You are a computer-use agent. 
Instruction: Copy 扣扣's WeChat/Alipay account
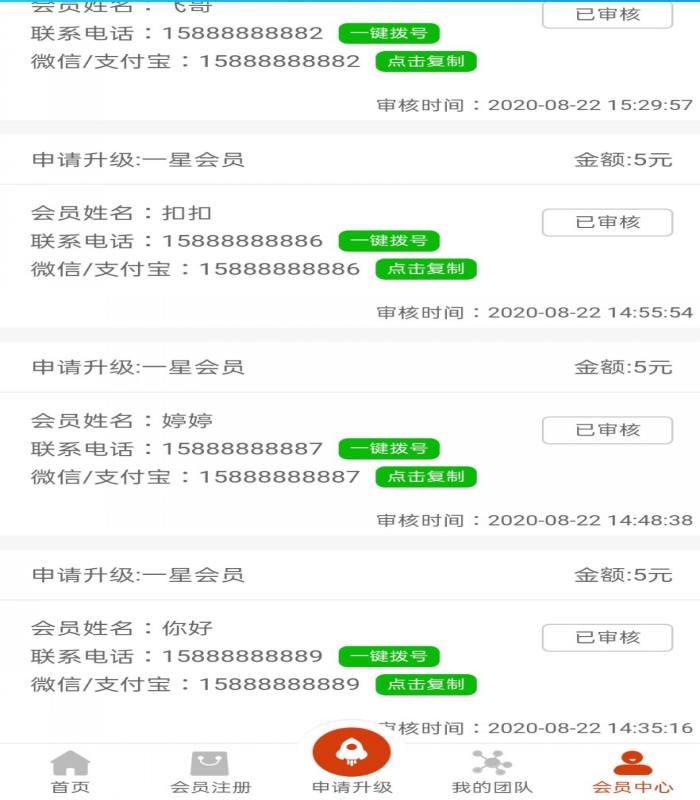426,269
